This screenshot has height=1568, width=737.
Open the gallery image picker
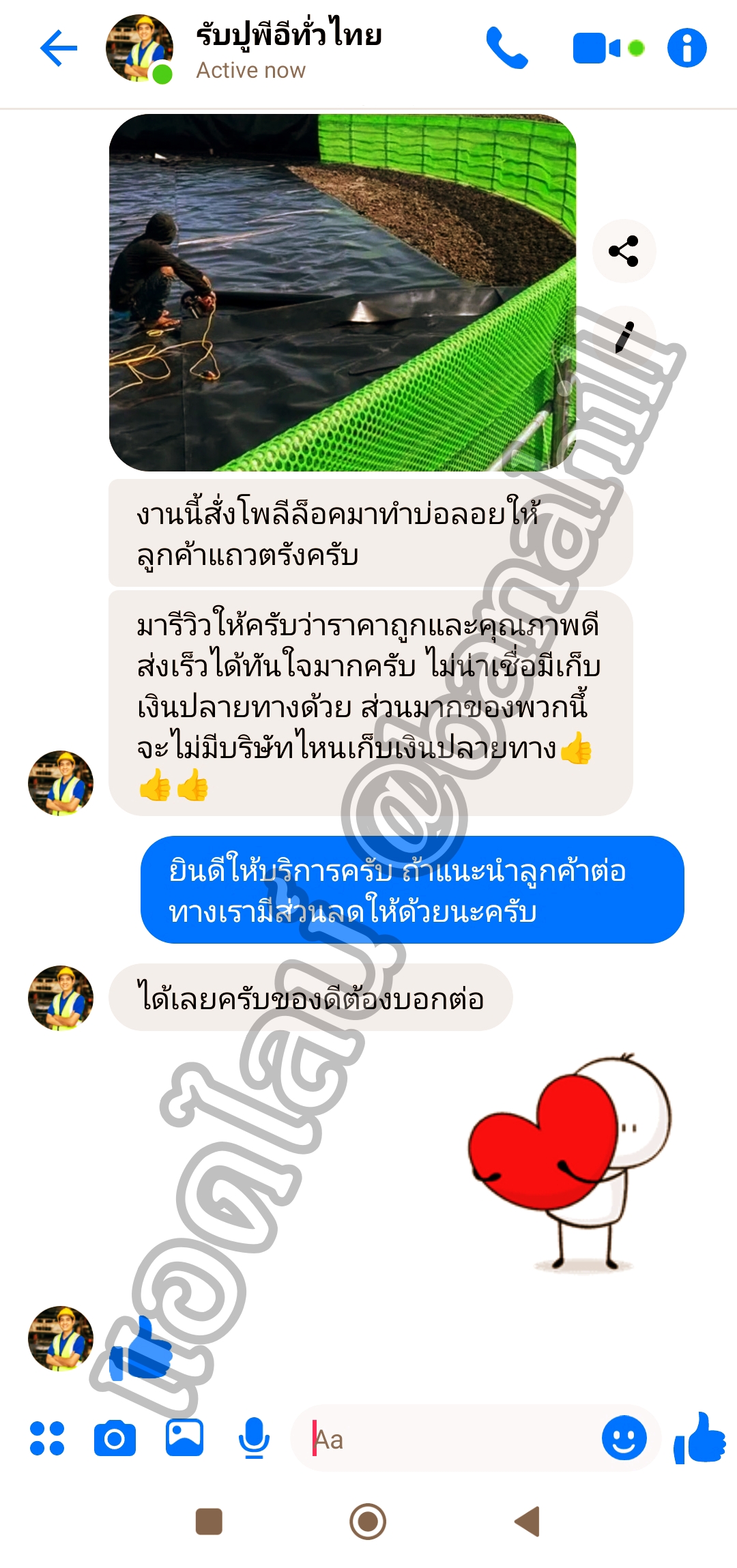(184, 1437)
